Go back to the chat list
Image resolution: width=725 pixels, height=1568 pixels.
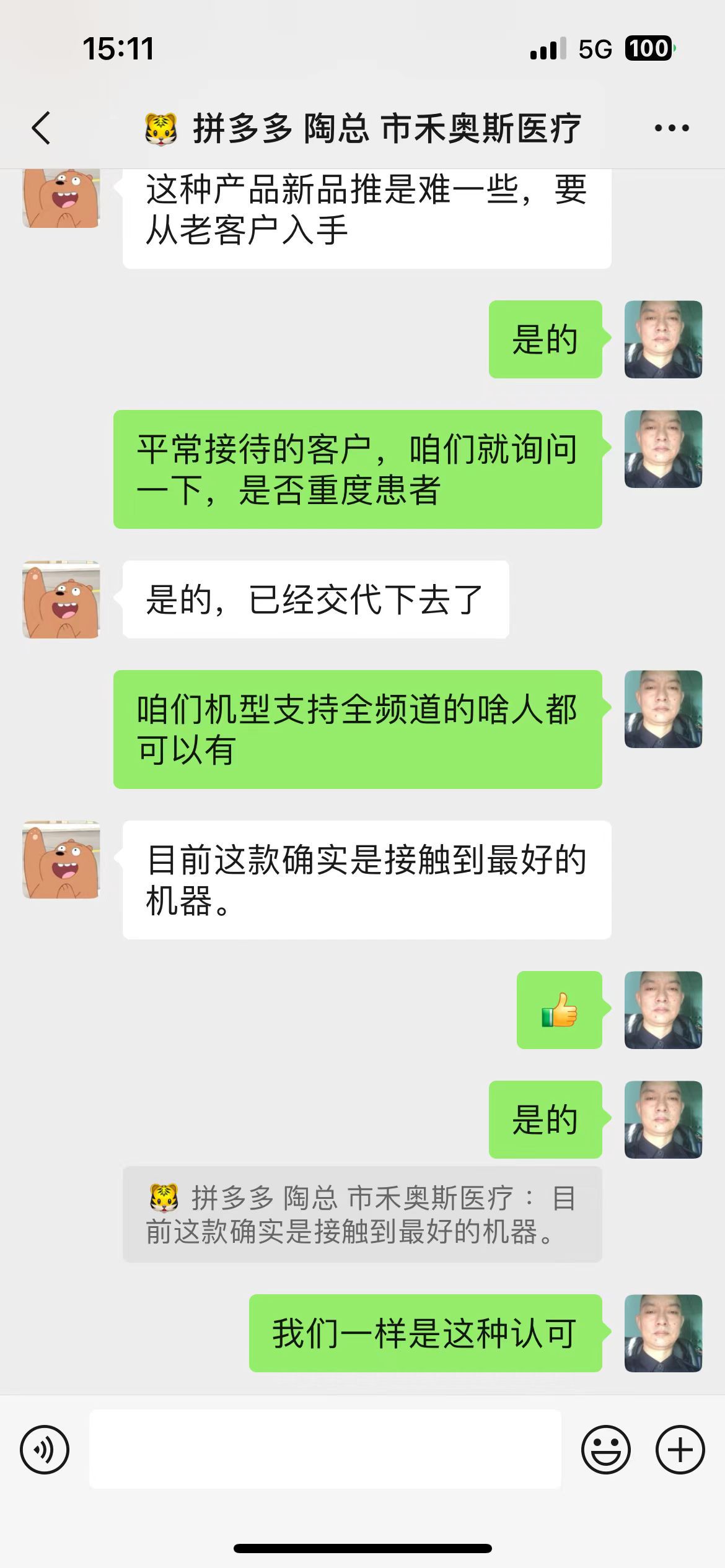41,128
